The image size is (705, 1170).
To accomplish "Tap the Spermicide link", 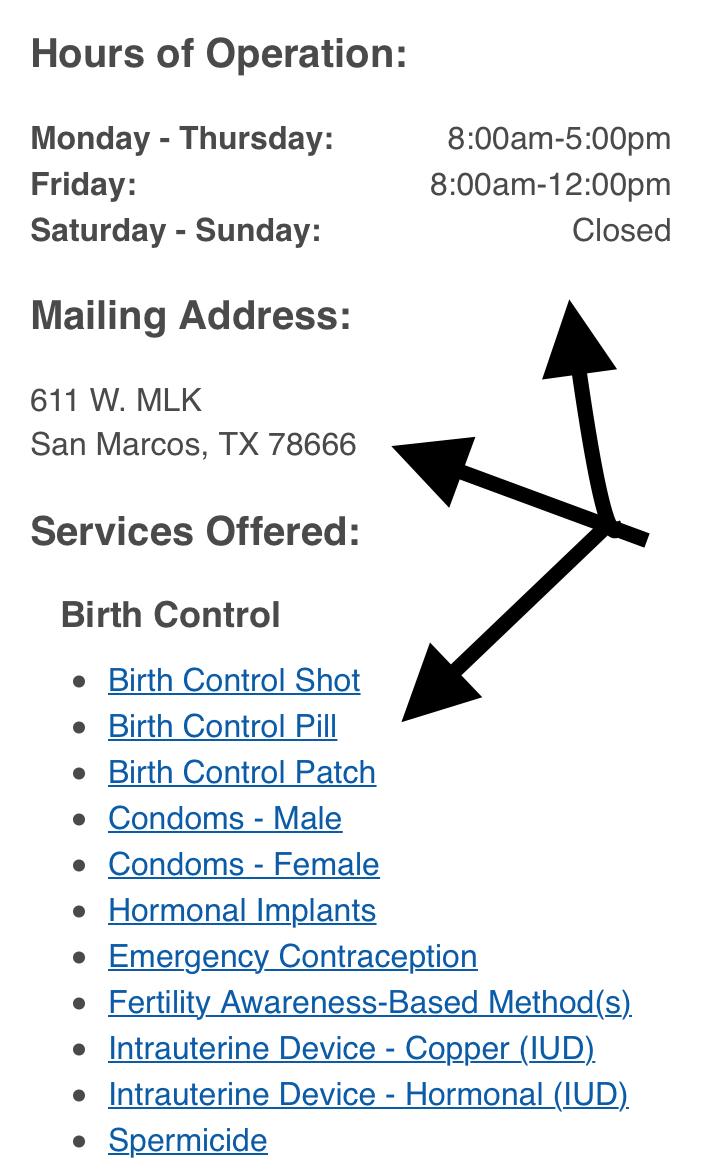I will tap(188, 1141).
